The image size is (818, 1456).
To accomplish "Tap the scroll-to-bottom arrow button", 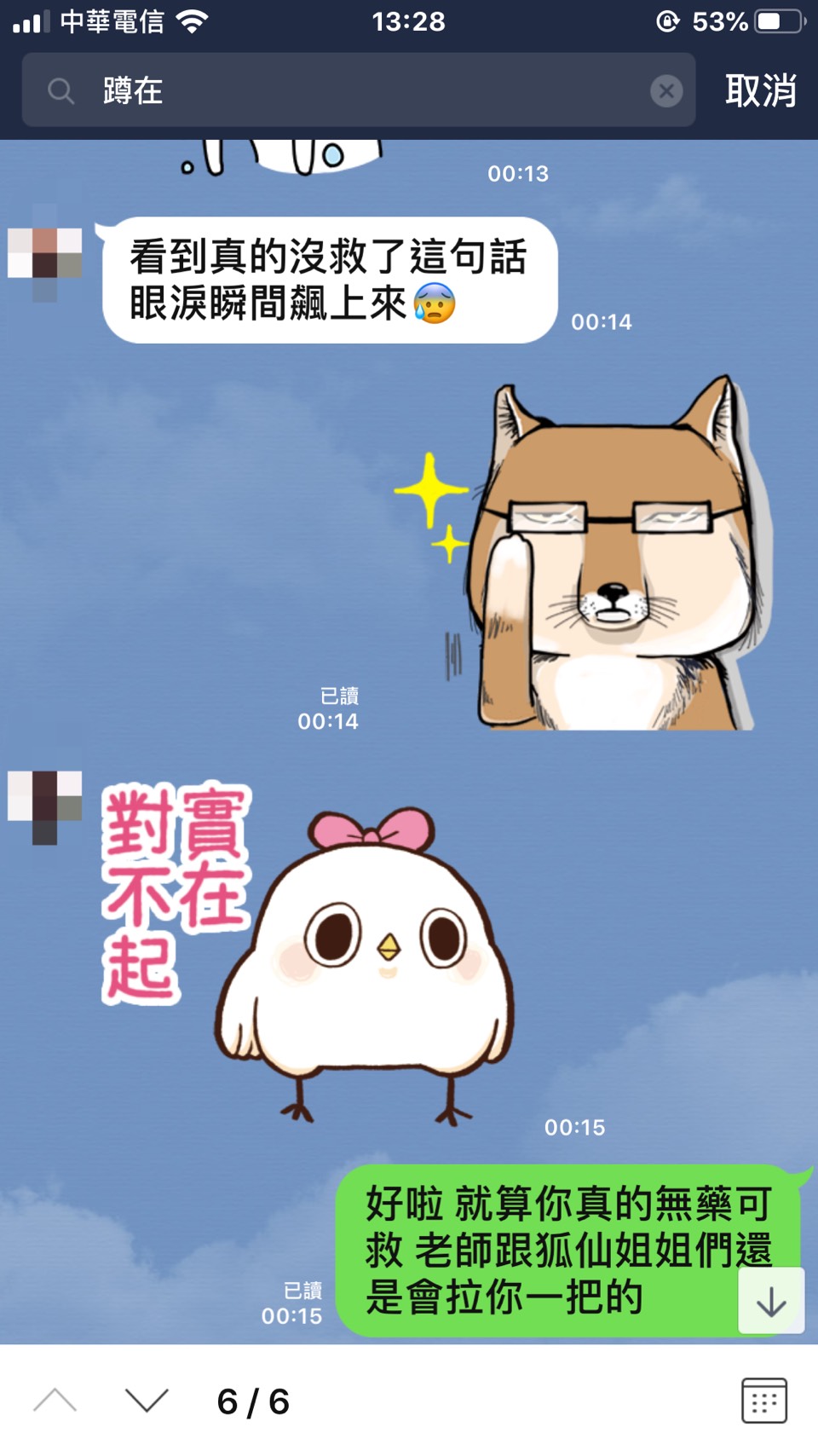I will point(770,1301).
